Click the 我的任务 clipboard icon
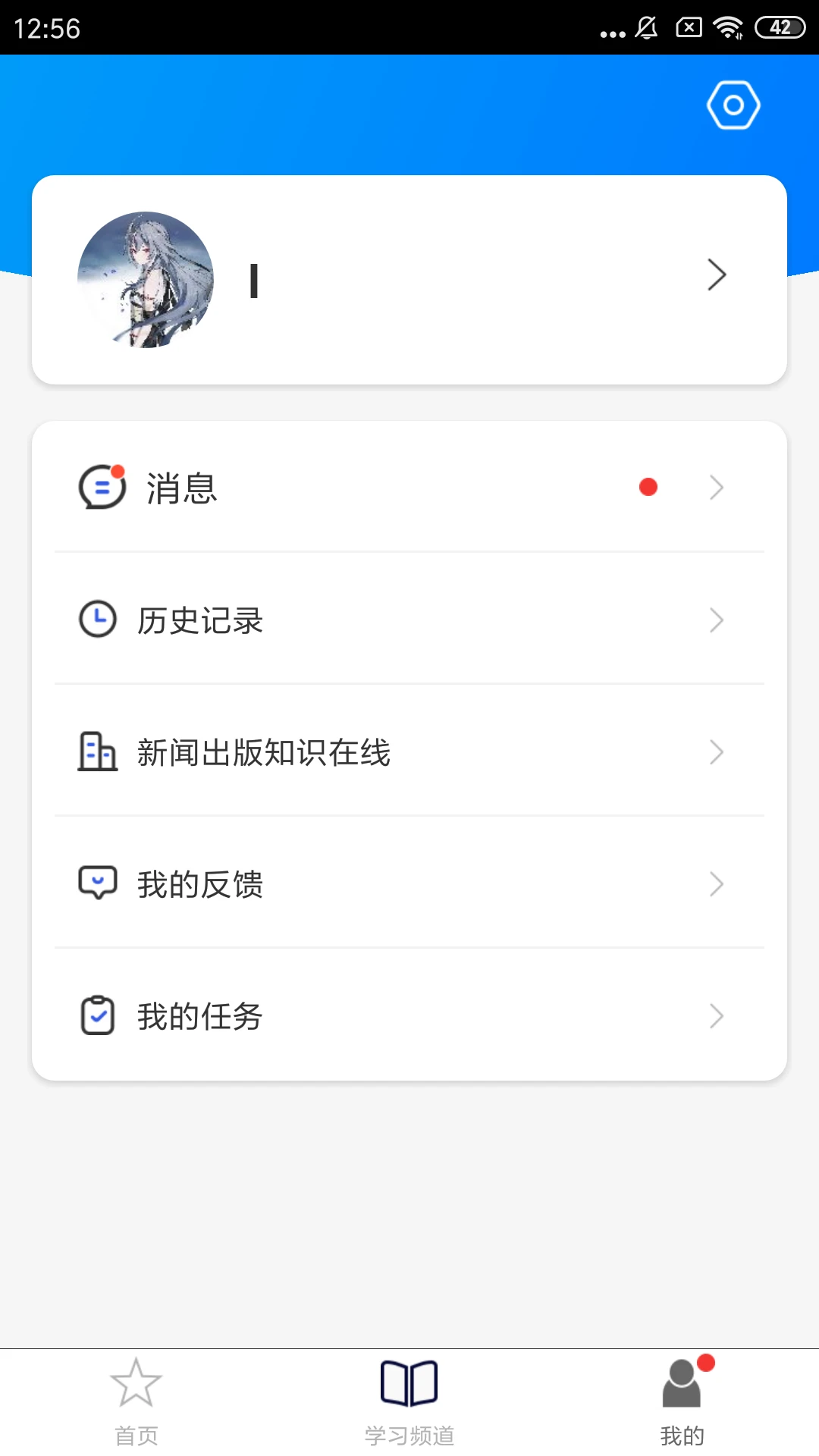Viewport: 819px width, 1456px height. point(96,1016)
